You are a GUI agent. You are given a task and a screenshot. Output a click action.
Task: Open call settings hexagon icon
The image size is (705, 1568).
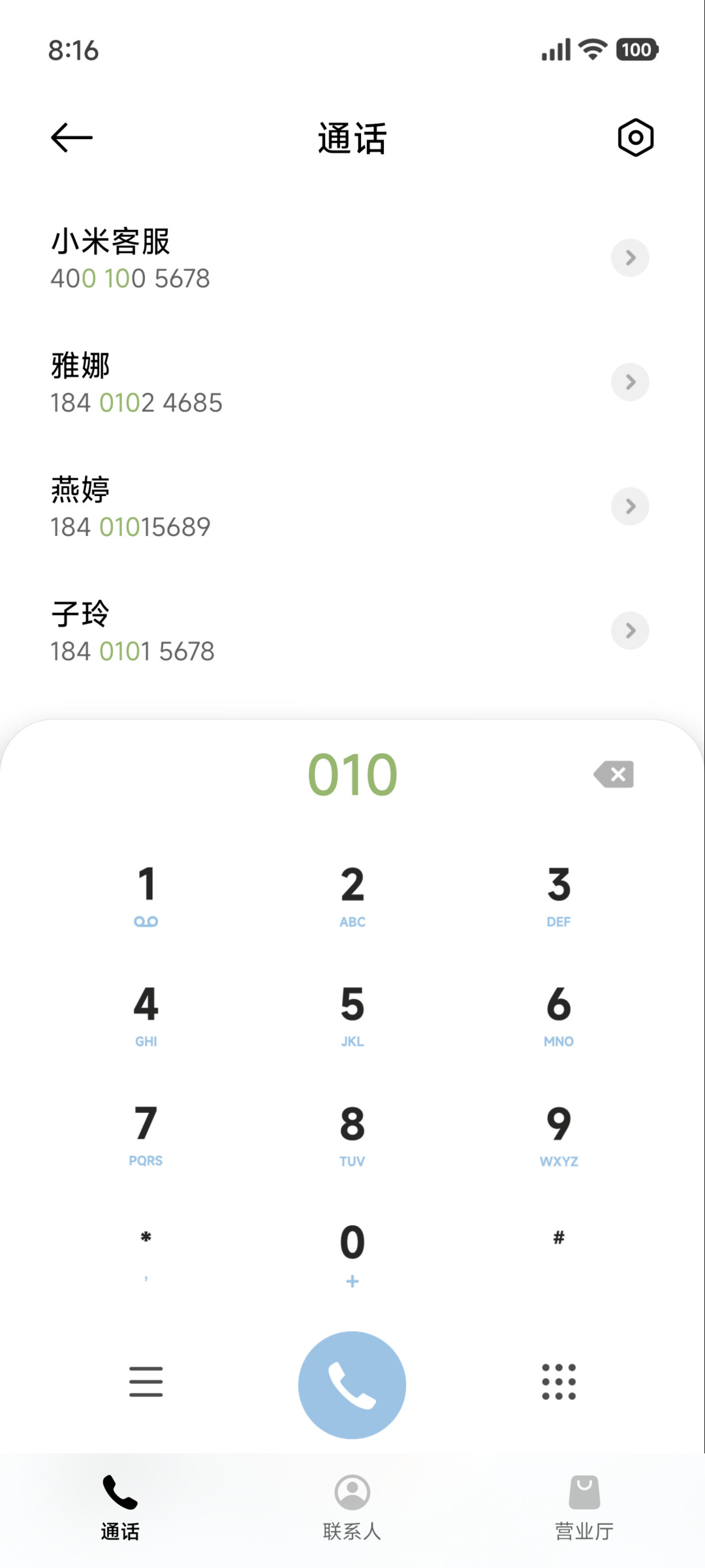coord(635,138)
